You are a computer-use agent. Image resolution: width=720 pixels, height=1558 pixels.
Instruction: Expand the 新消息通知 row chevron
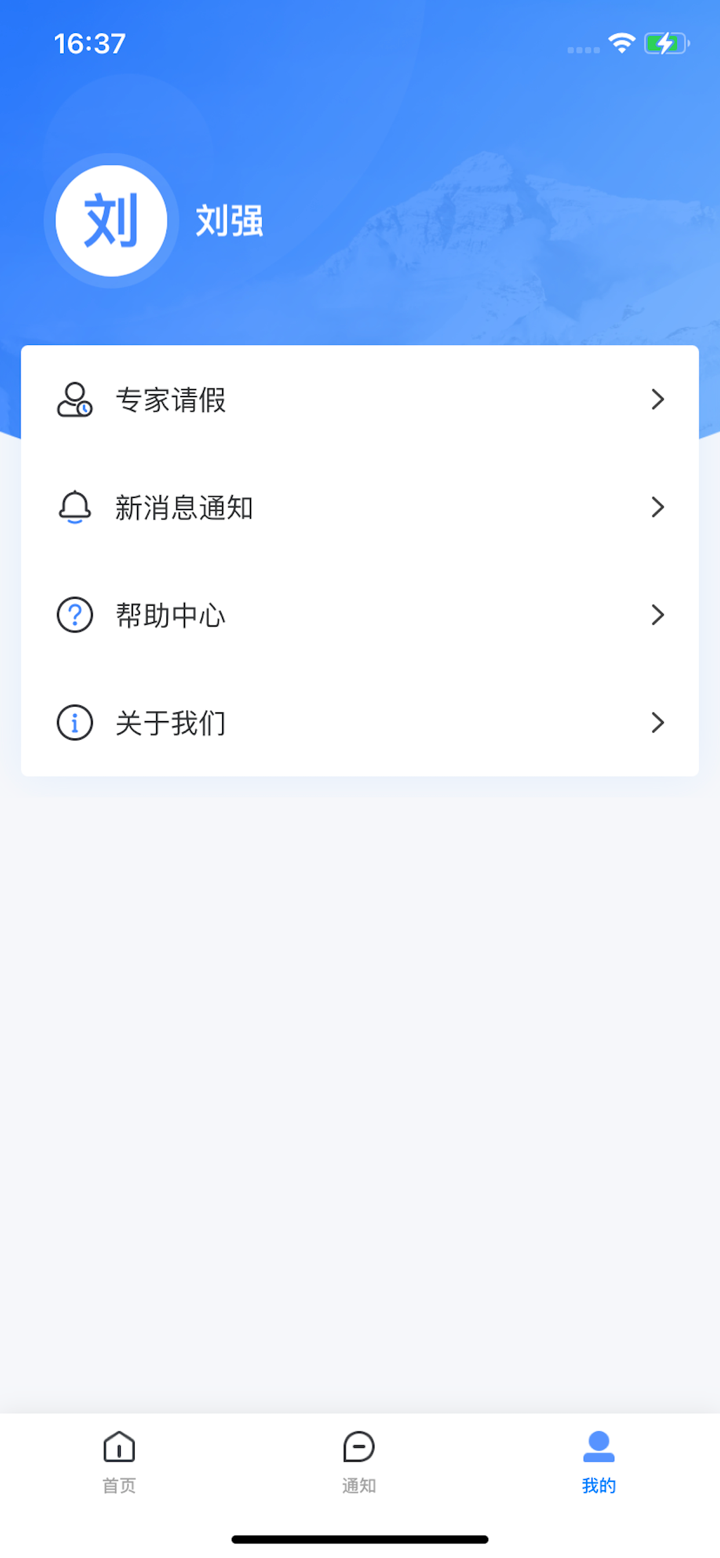[657, 507]
